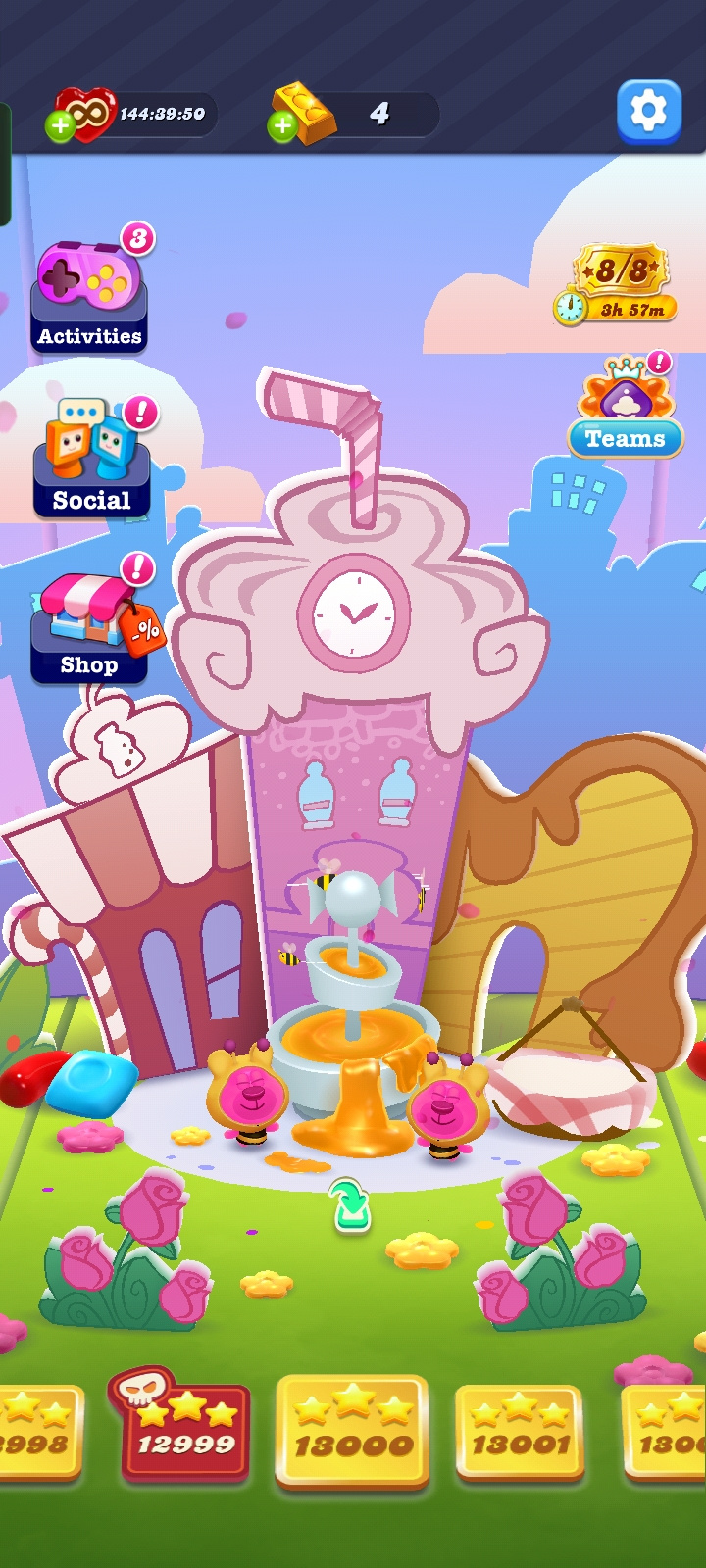Viewport: 706px width, 1568px height.
Task: Open the Social menu
Action: [x=91, y=461]
